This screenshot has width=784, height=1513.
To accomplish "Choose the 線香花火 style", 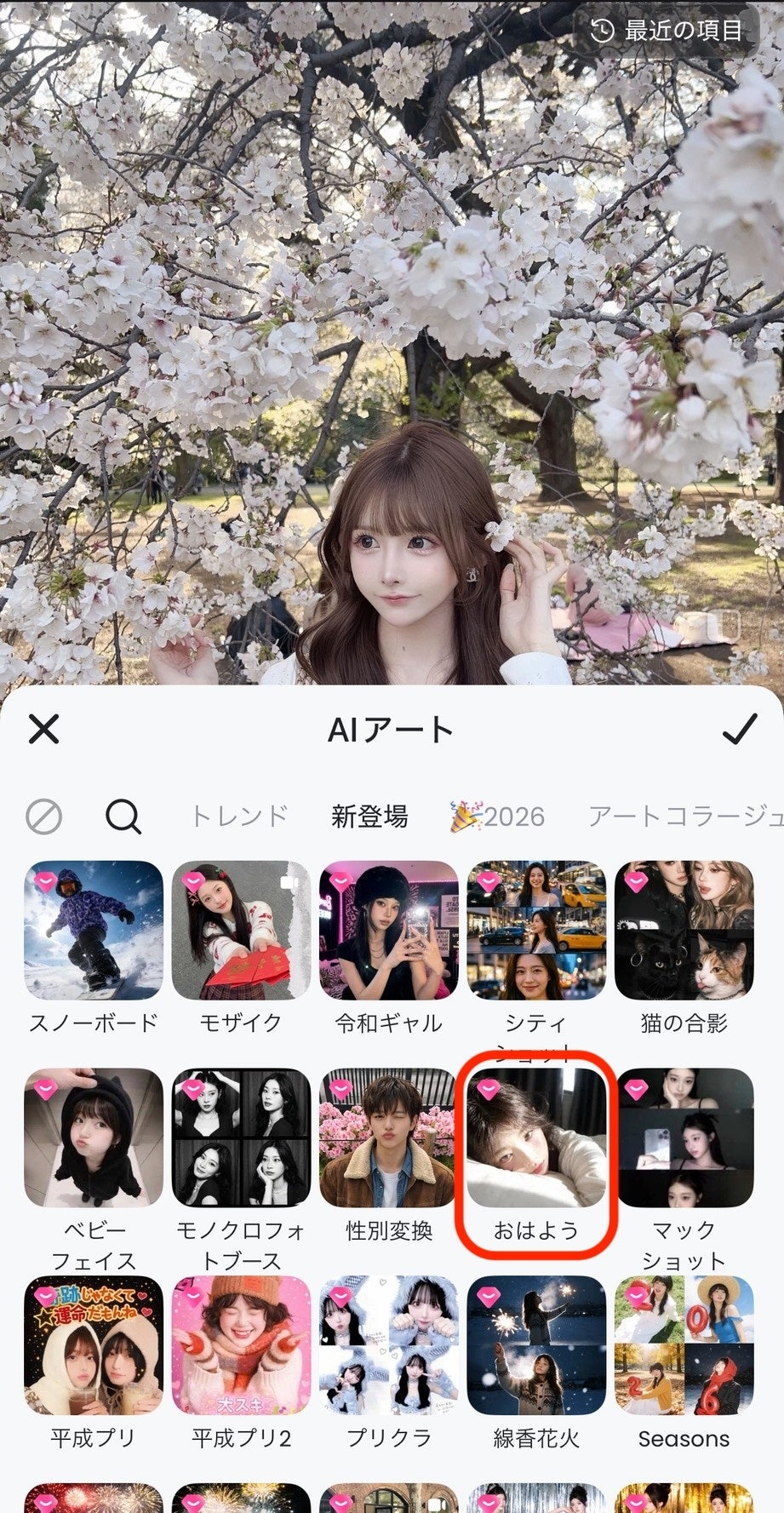I will [536, 1345].
